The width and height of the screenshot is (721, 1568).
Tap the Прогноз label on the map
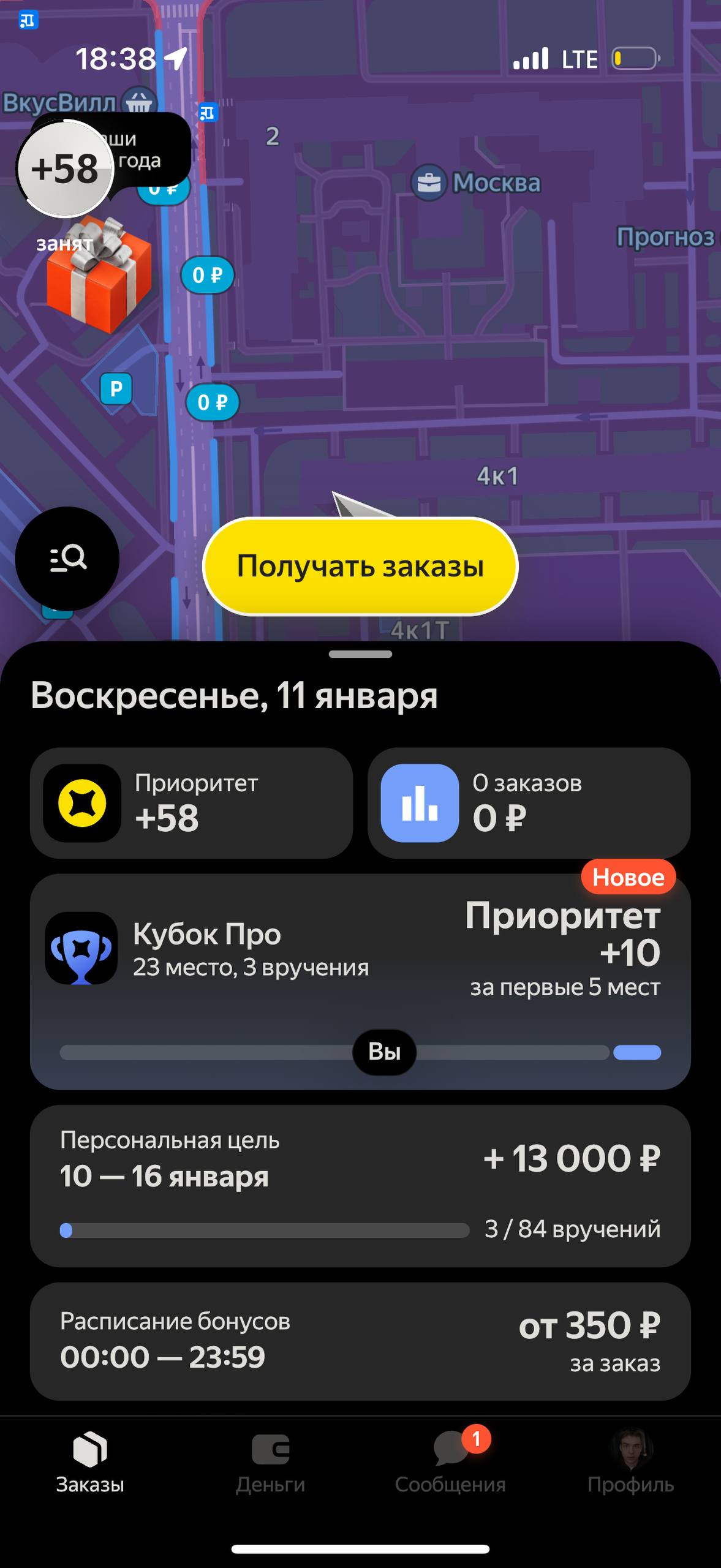point(665,236)
